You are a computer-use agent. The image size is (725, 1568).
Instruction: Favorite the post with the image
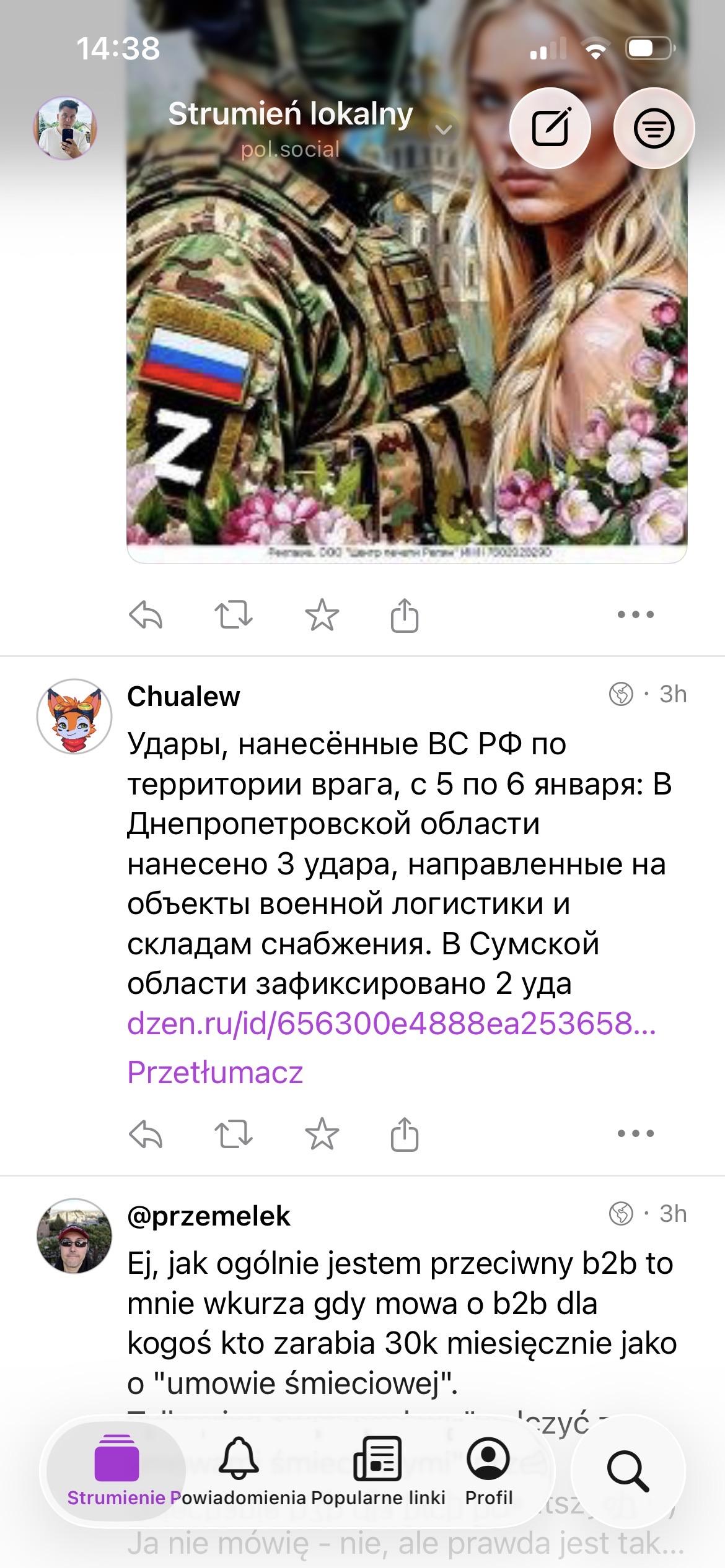pos(322,616)
